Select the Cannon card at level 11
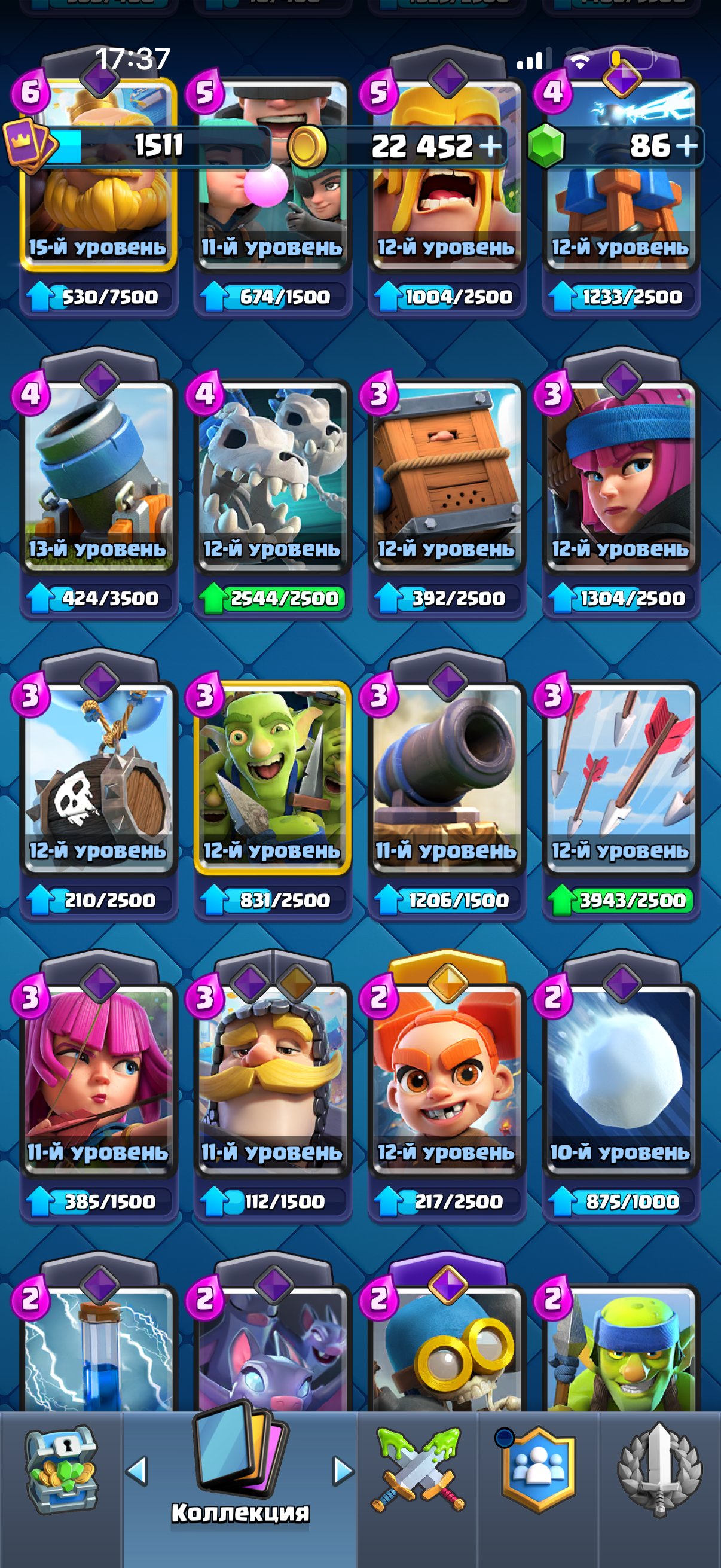 [447, 778]
